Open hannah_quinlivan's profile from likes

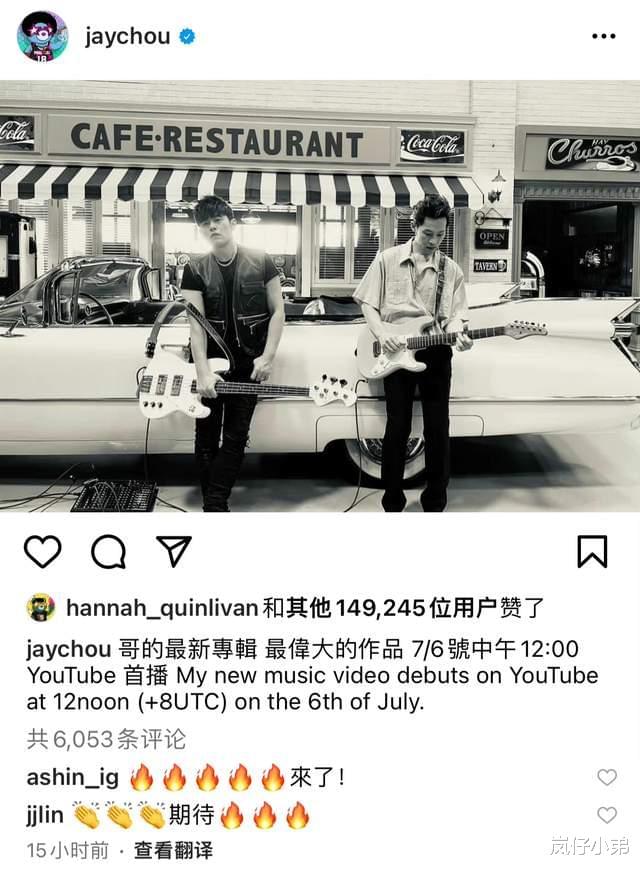click(x=161, y=607)
